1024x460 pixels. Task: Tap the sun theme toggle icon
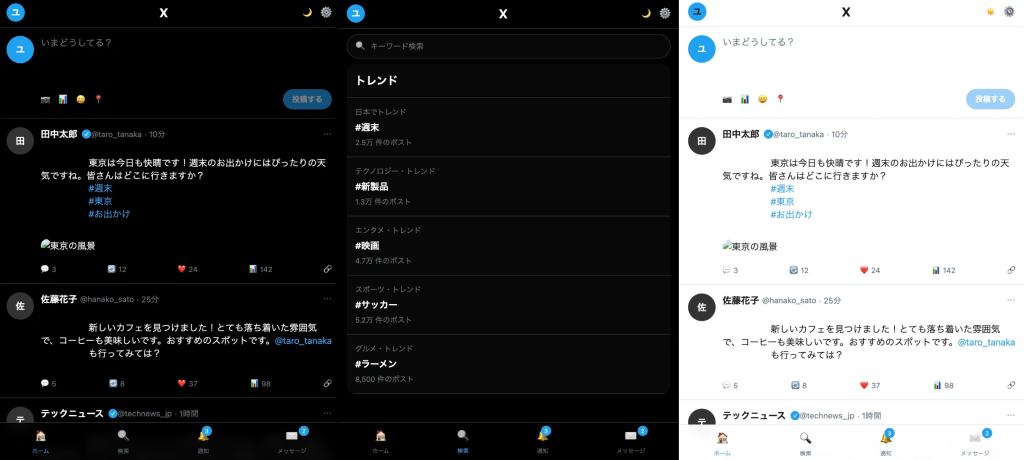[x=990, y=12]
